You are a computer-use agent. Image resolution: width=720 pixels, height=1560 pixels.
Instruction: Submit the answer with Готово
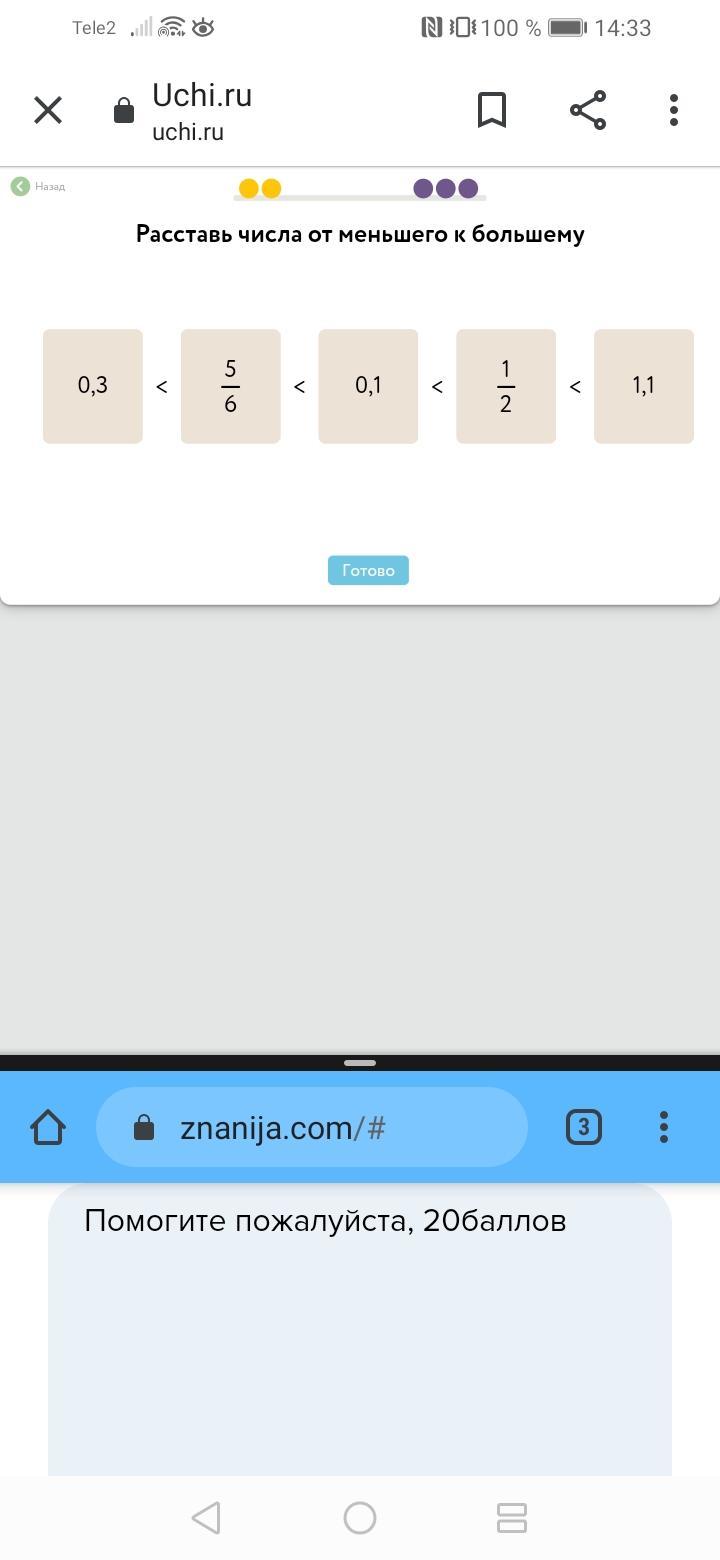(368, 570)
